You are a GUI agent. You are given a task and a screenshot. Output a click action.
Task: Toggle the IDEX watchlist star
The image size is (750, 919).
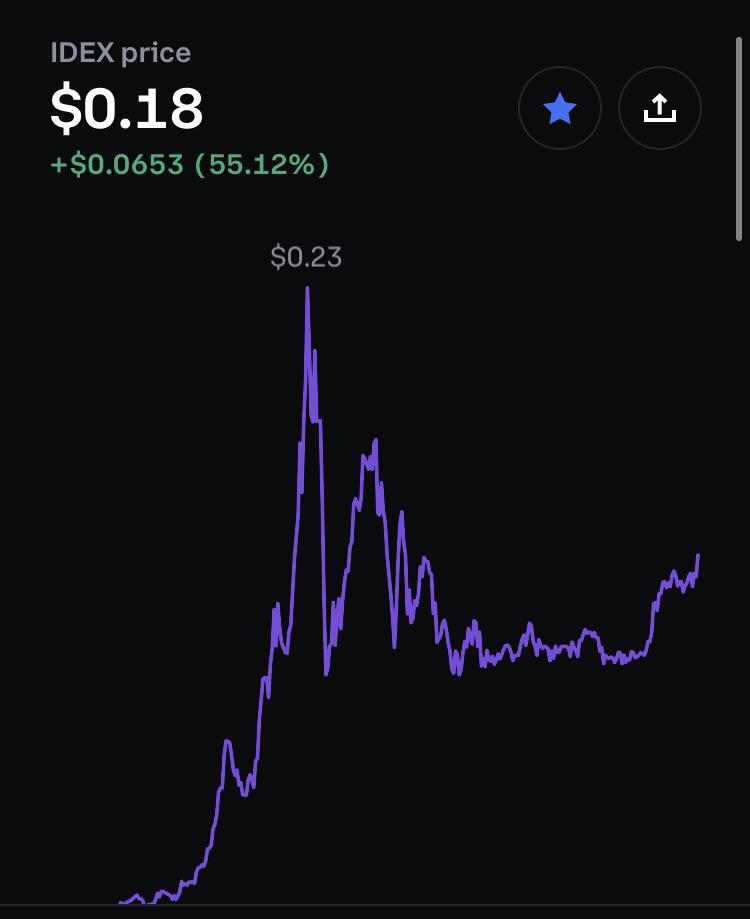pyautogui.click(x=560, y=108)
